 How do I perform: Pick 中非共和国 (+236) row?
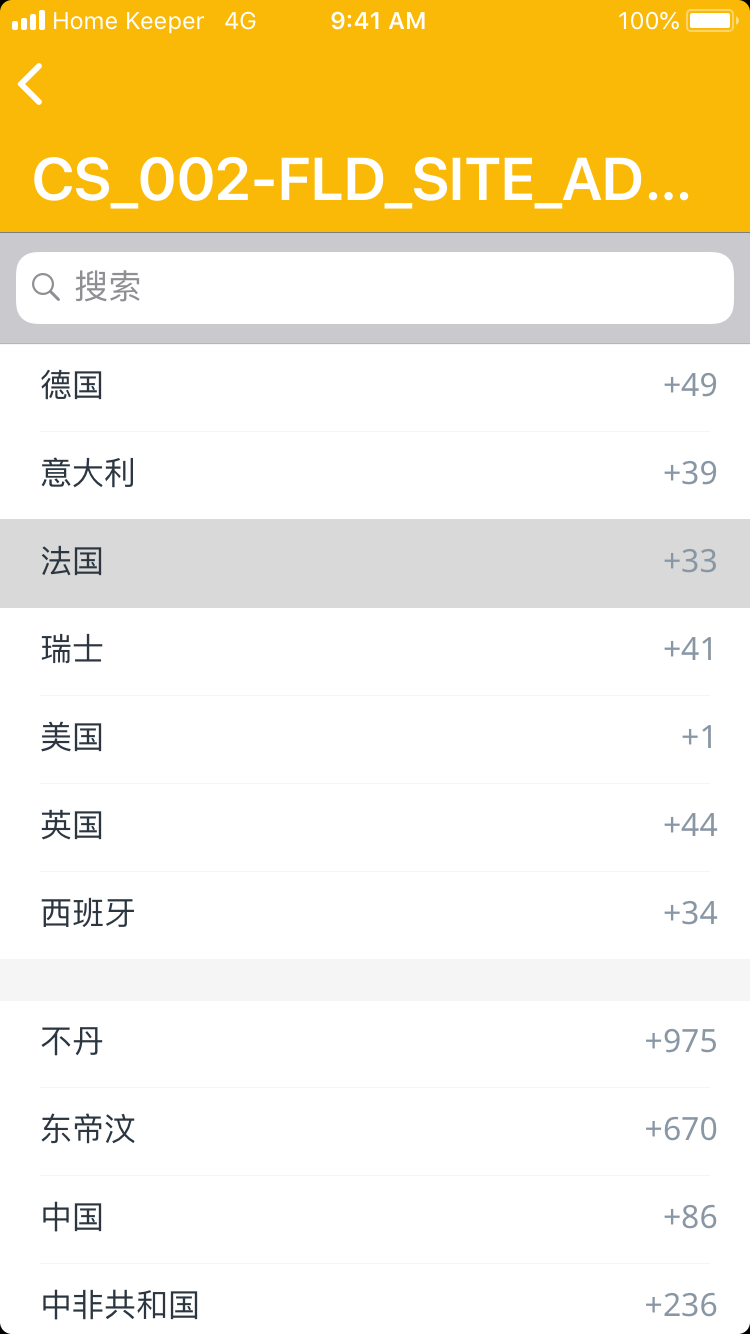coord(375,1304)
